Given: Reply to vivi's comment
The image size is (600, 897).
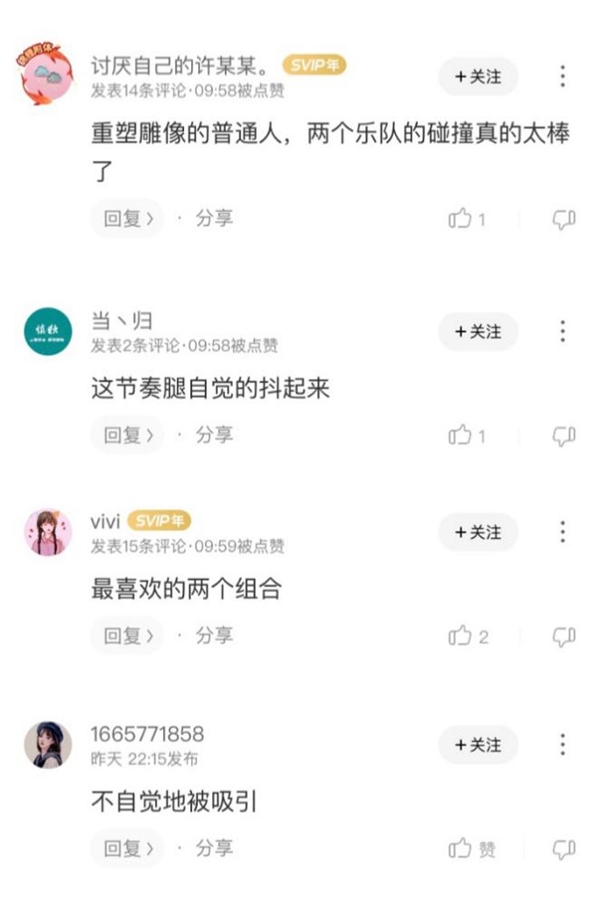Looking at the screenshot, I should (x=127, y=635).
